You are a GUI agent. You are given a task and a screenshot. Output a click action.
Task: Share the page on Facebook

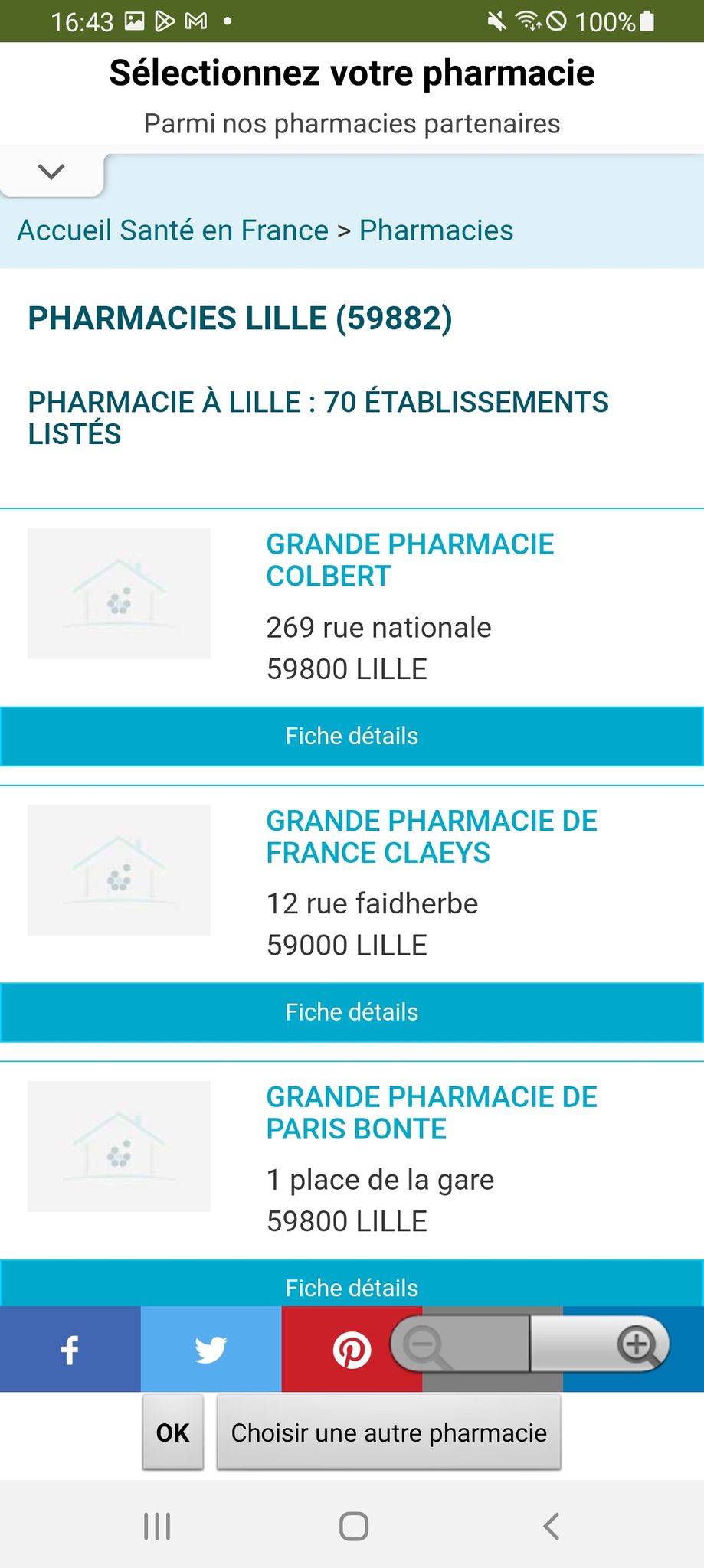[x=70, y=1349]
